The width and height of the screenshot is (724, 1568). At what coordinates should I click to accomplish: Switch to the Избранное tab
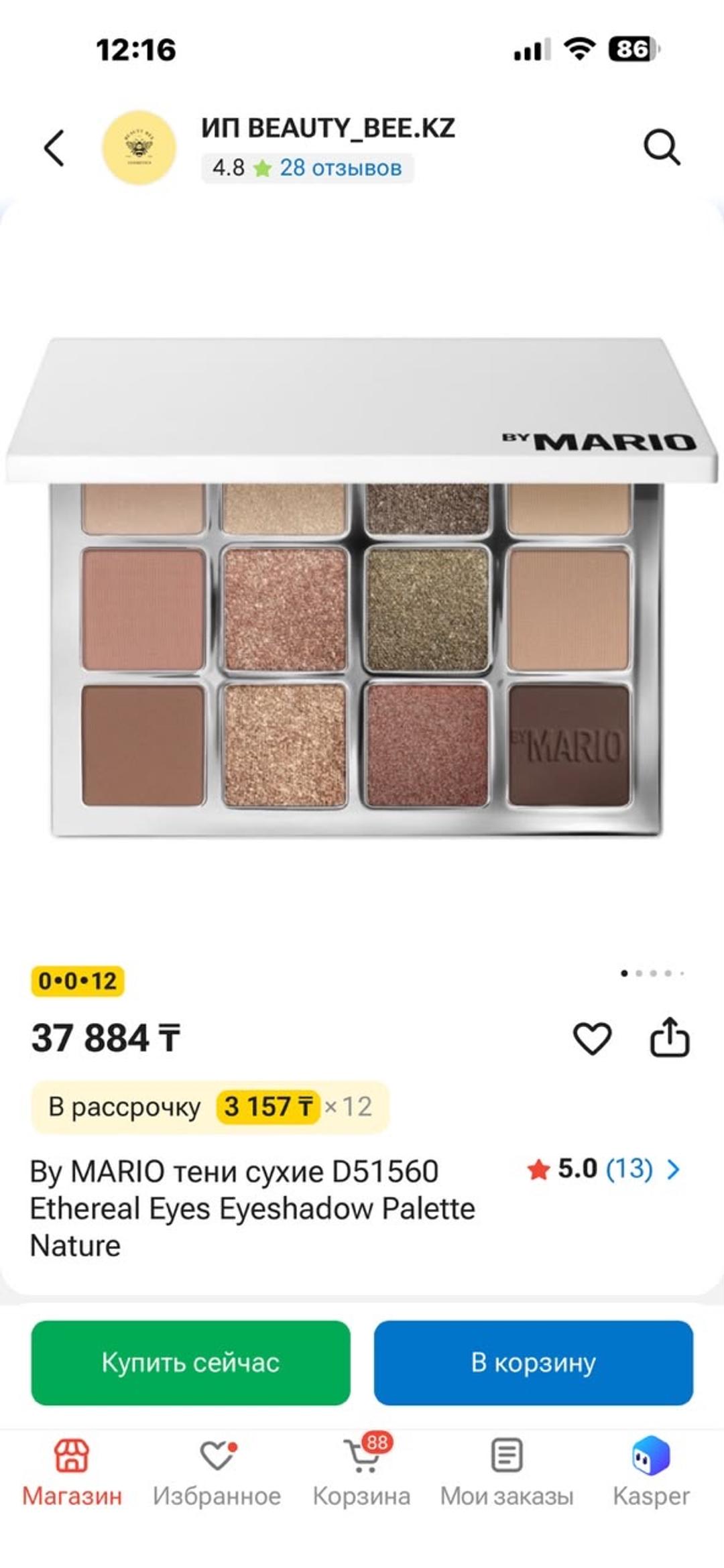(217, 1473)
